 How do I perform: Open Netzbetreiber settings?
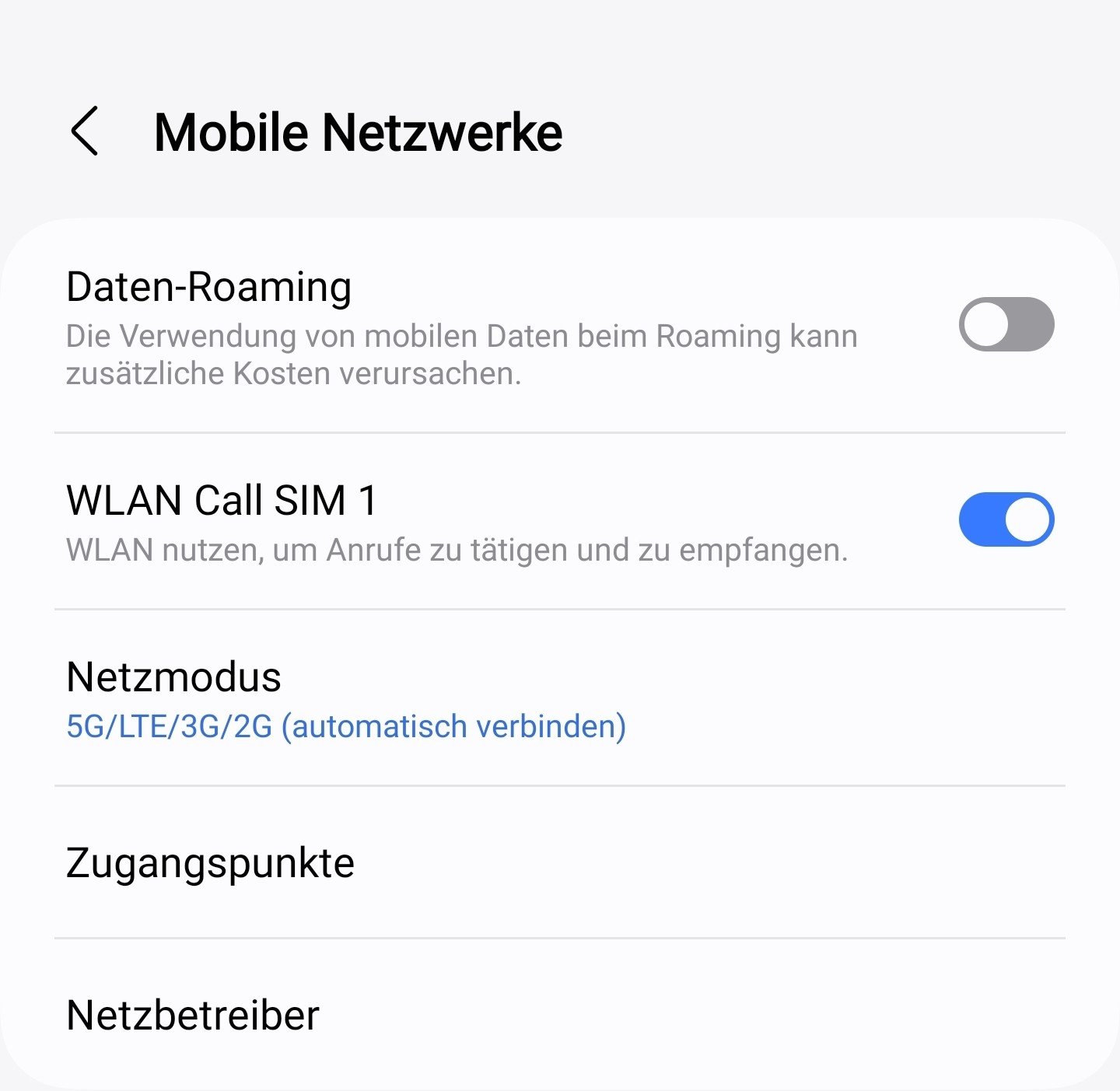(193, 1016)
